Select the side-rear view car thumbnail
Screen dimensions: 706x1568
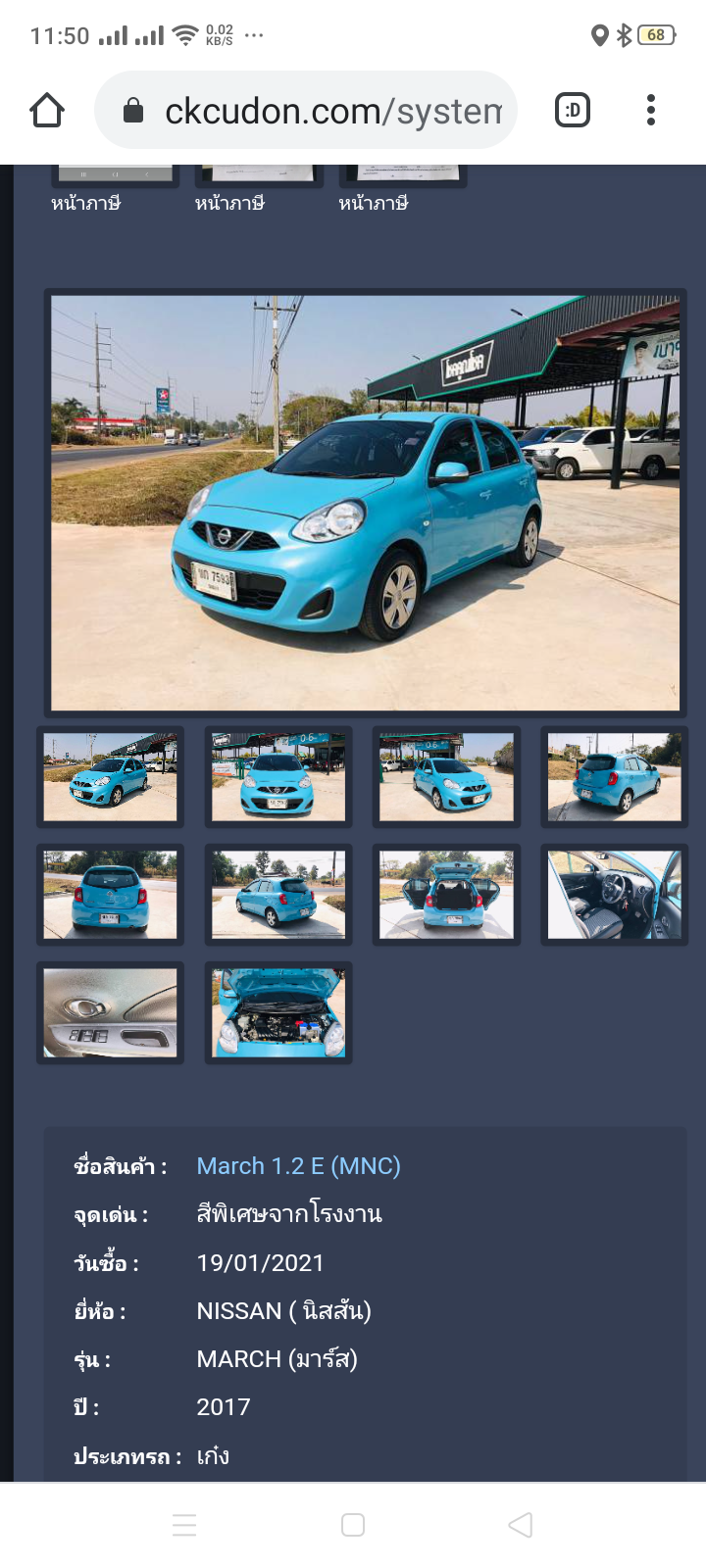point(278,895)
